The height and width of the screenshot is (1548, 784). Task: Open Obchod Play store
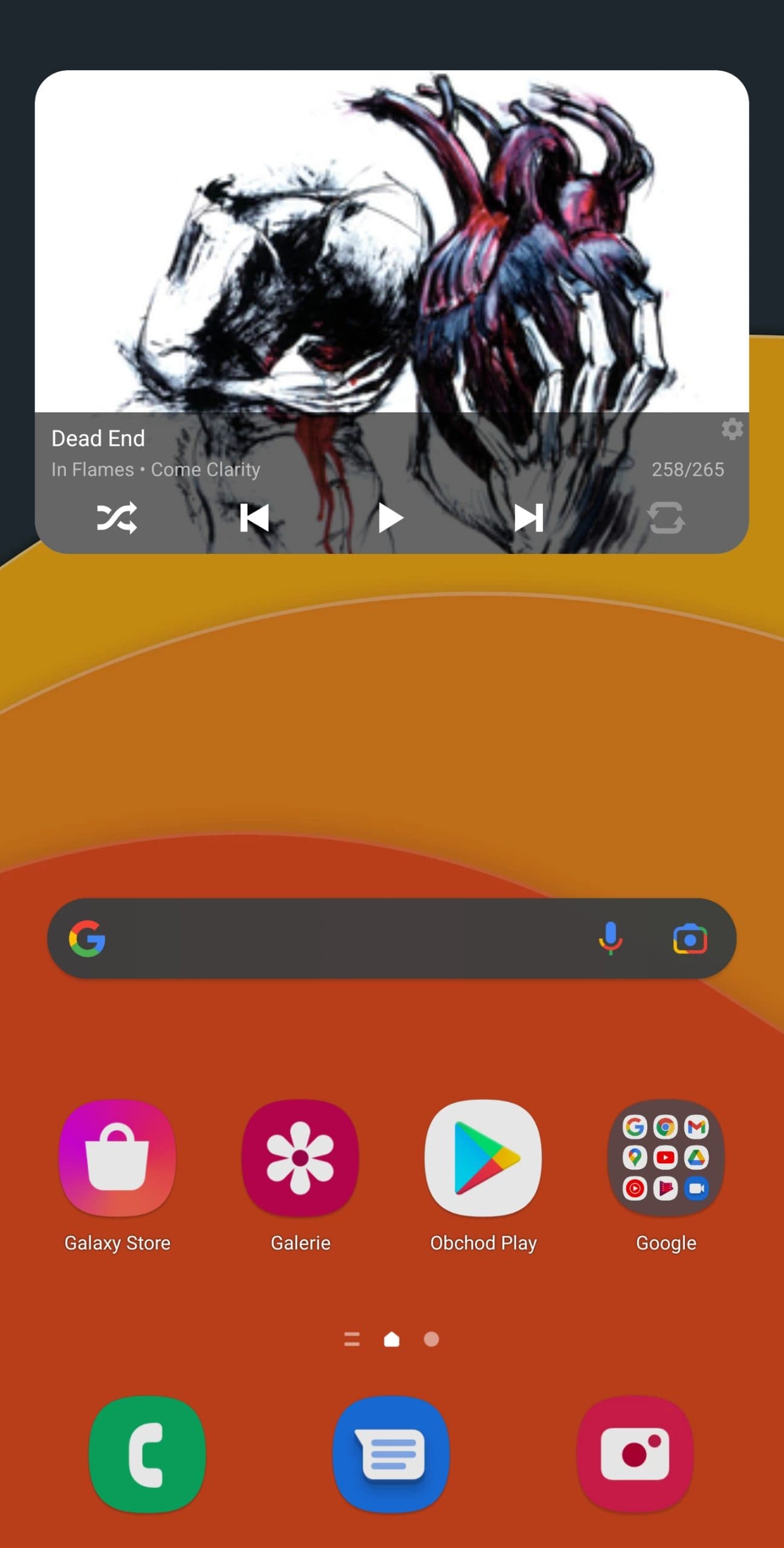[x=483, y=1158]
